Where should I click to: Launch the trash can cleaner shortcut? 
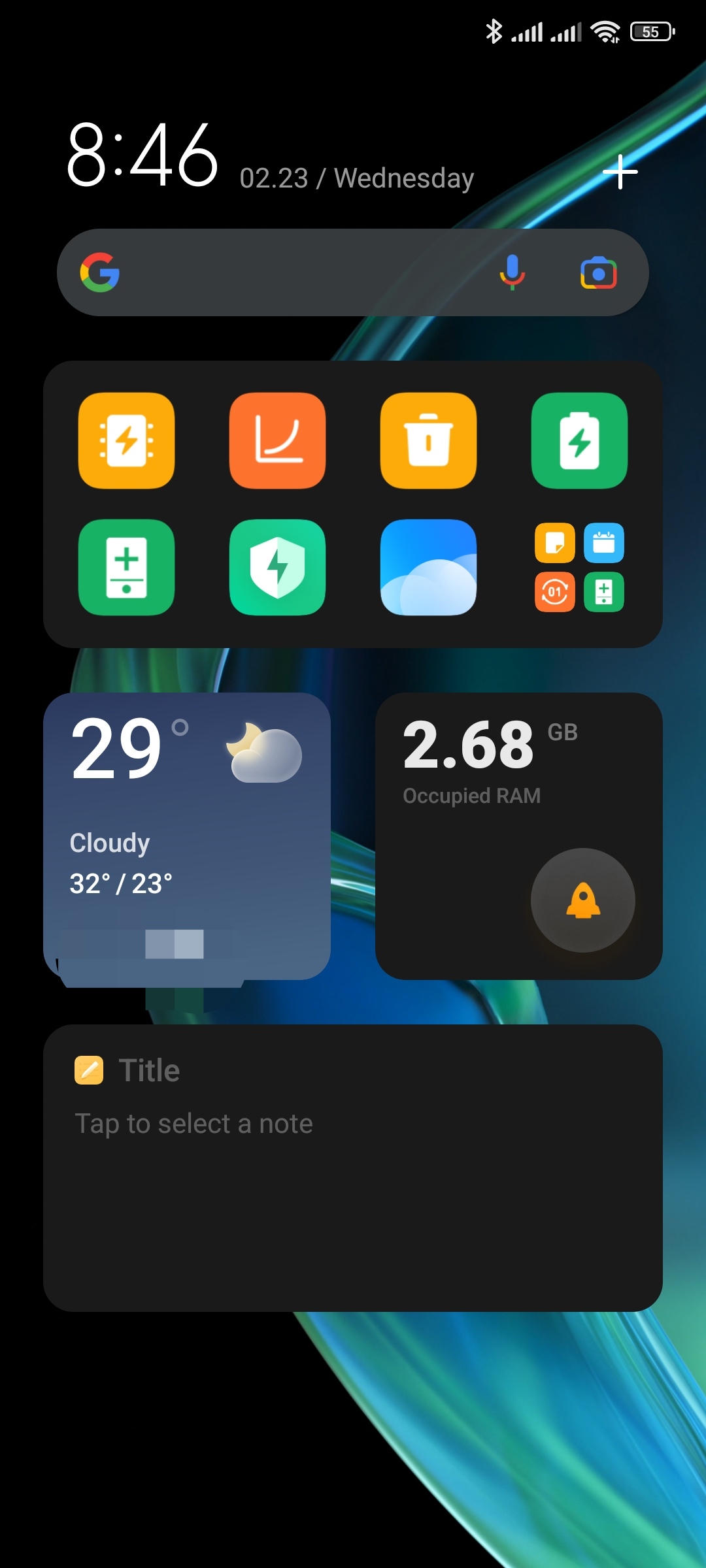[428, 440]
